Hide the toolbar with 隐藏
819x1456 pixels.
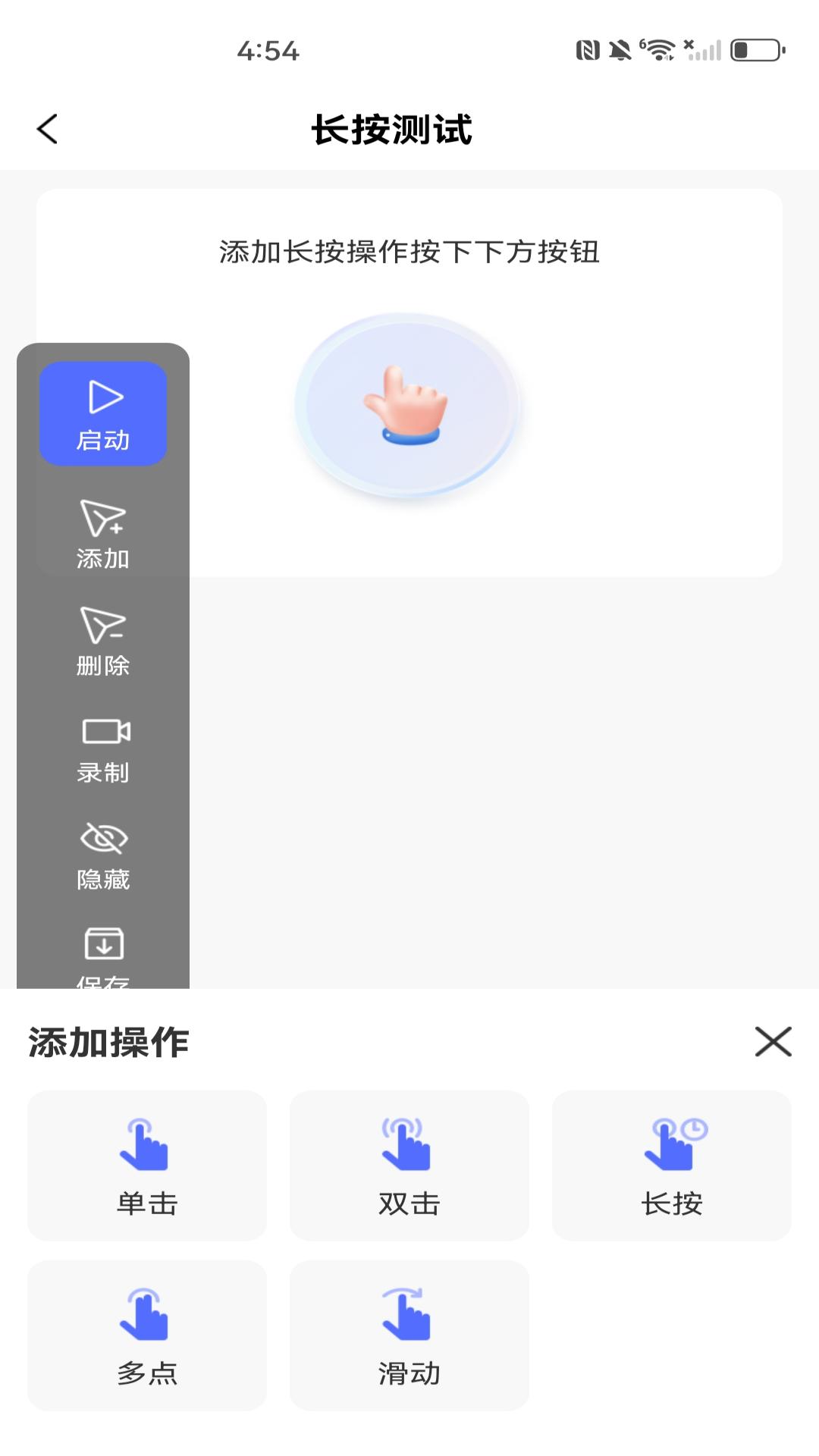coord(103,855)
